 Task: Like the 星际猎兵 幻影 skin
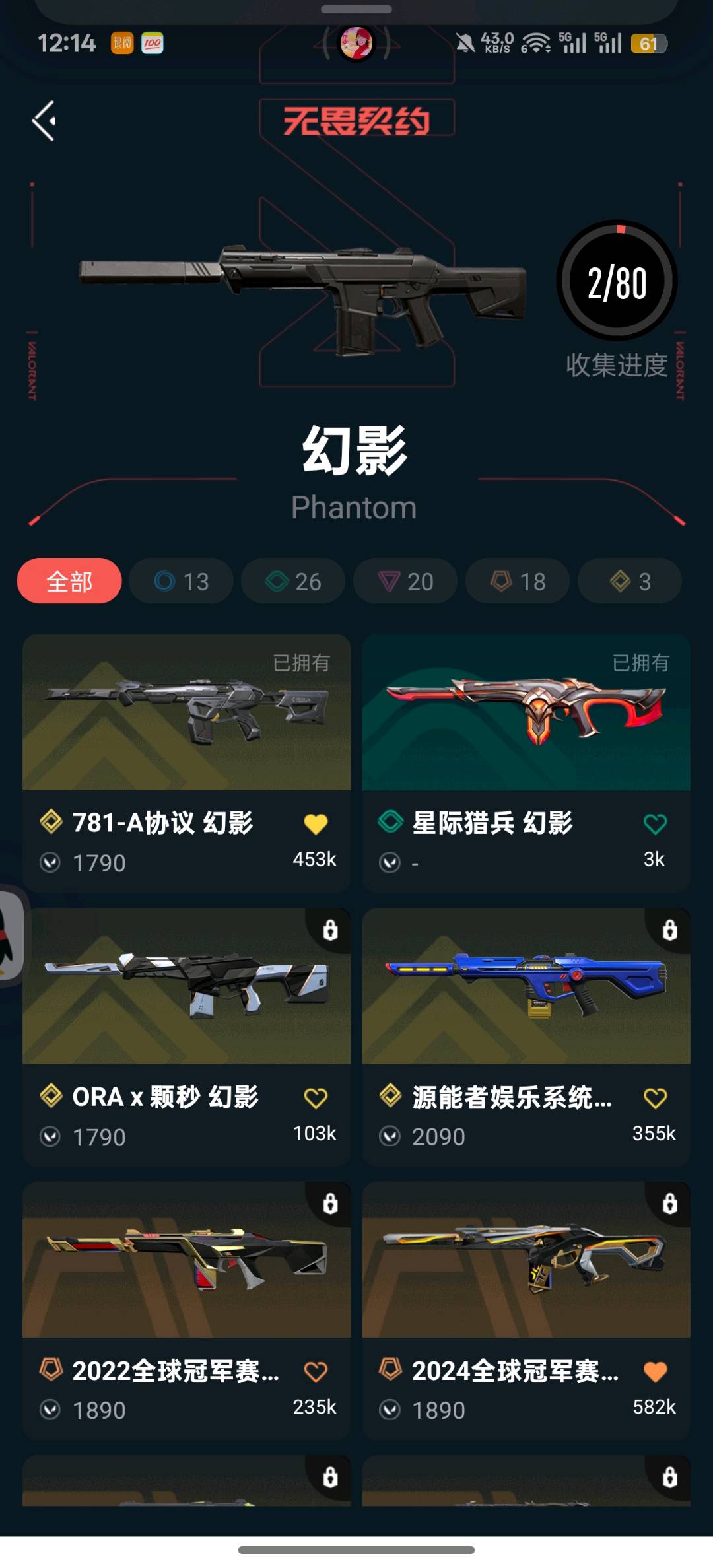tap(655, 824)
